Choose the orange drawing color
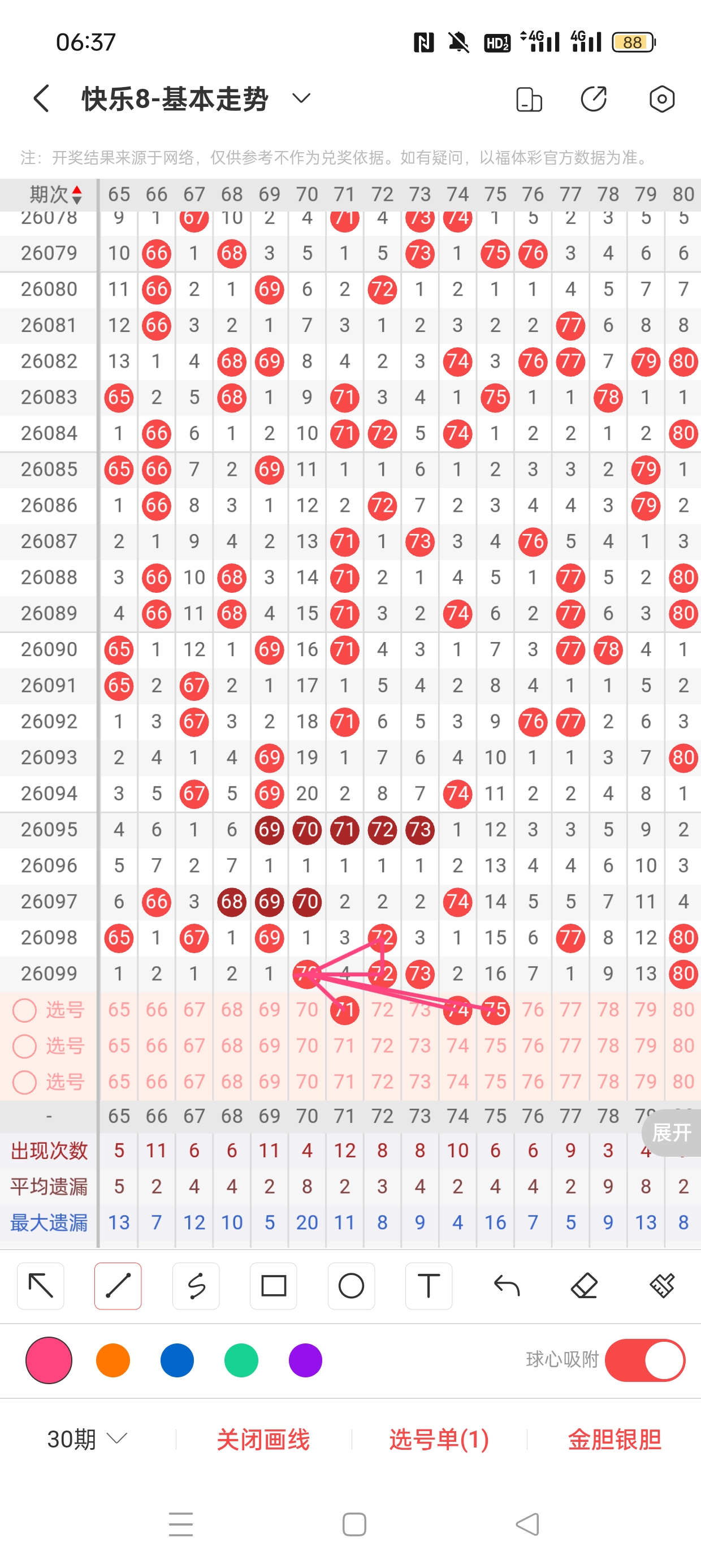This screenshot has width=701, height=1568. tap(113, 1360)
